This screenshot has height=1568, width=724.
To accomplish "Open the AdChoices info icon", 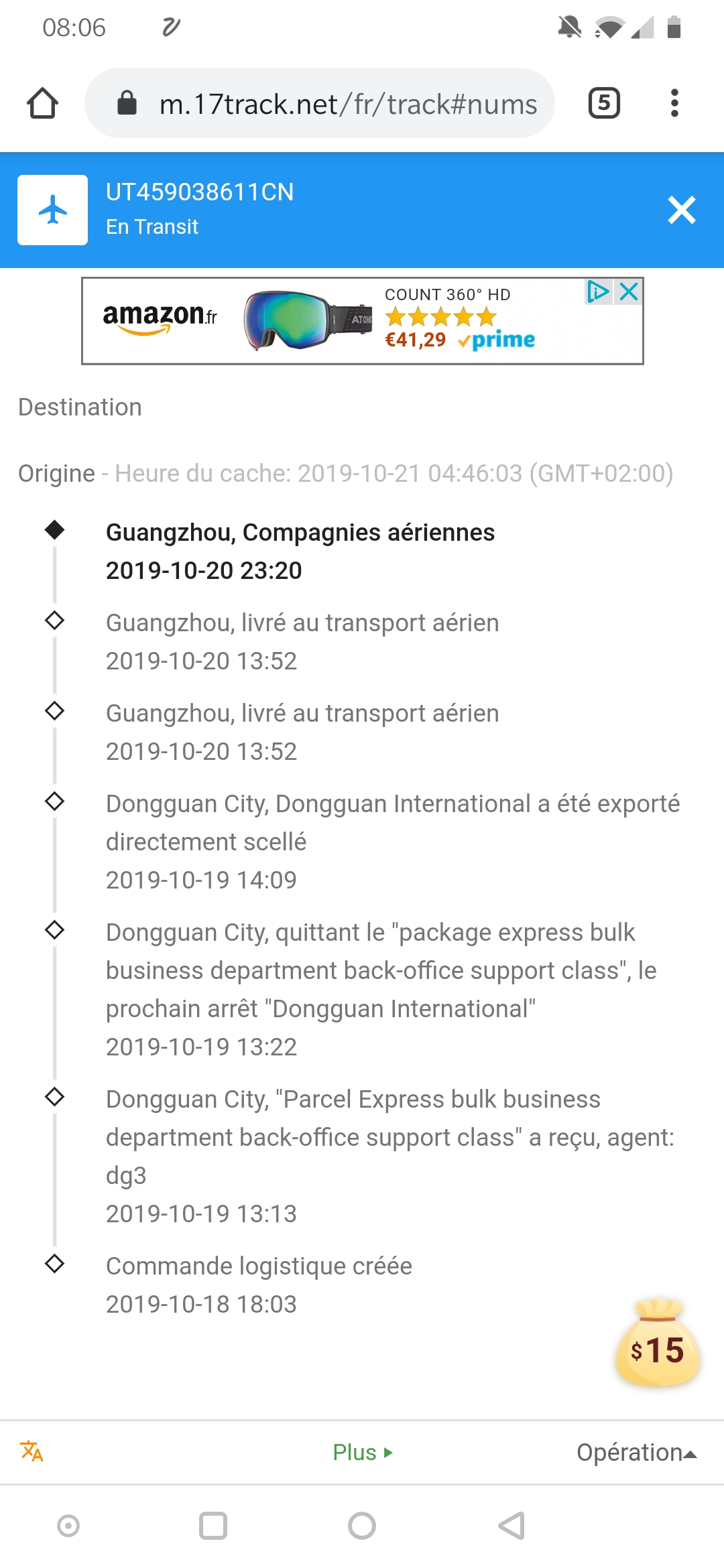I will 598,291.
